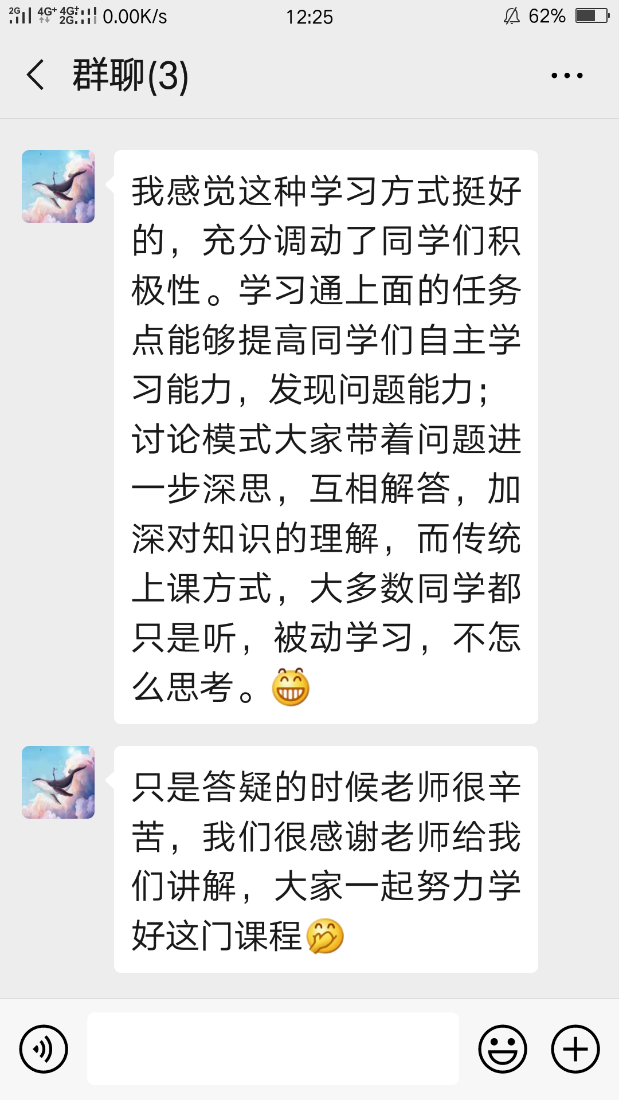Focus the message text field
This screenshot has height=1100, width=619.
click(x=272, y=1049)
